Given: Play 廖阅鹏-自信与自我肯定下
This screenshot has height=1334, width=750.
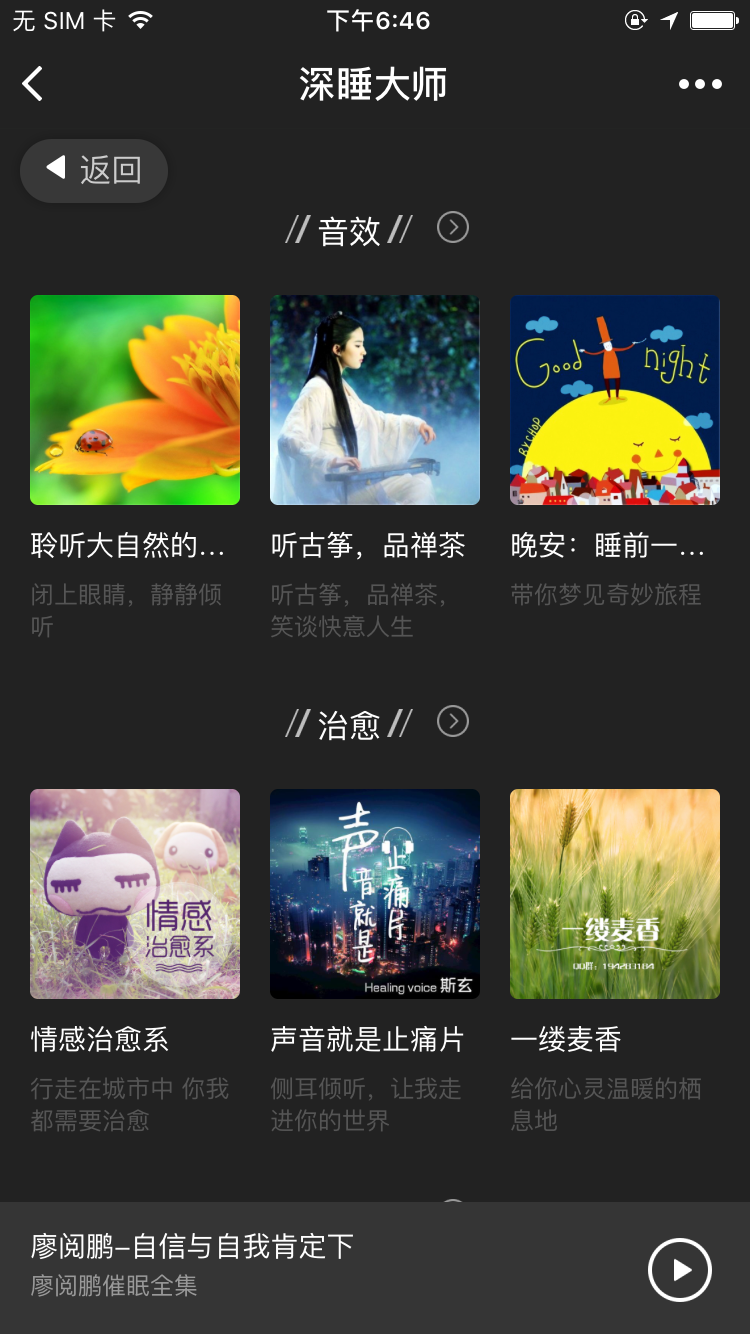Looking at the screenshot, I should coord(680,1270).
